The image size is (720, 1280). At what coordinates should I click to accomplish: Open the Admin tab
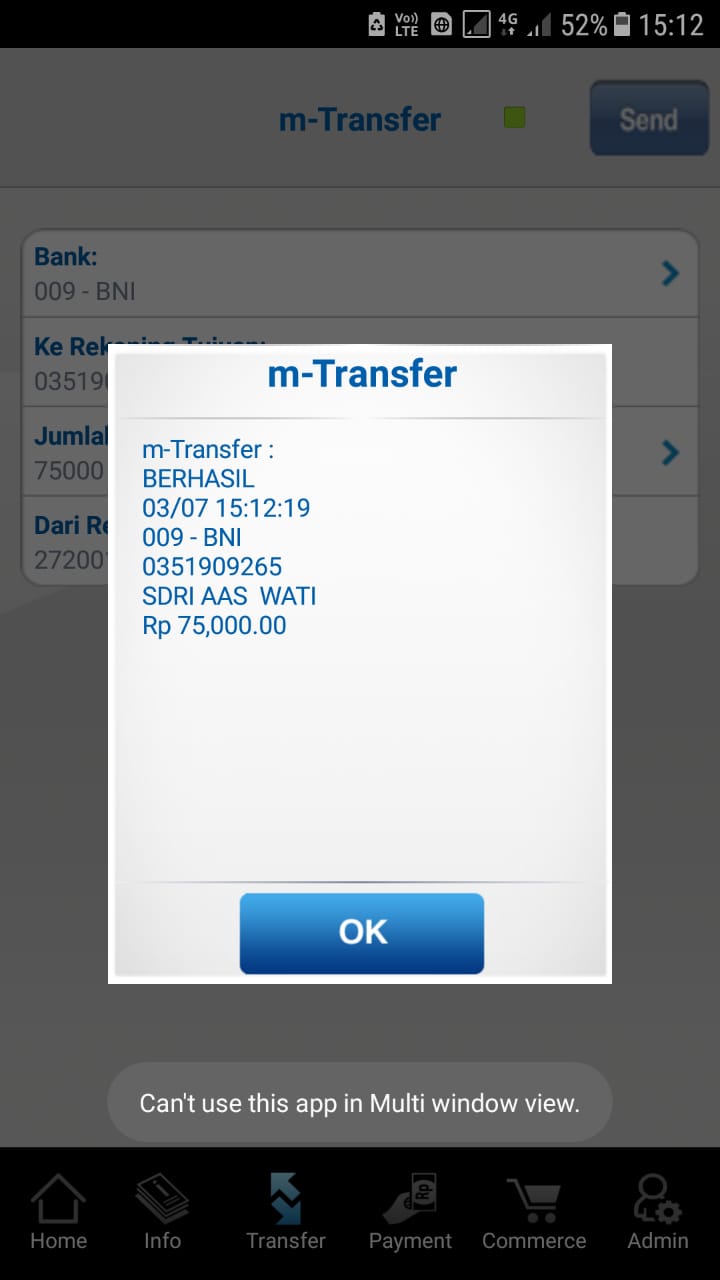point(657,1212)
